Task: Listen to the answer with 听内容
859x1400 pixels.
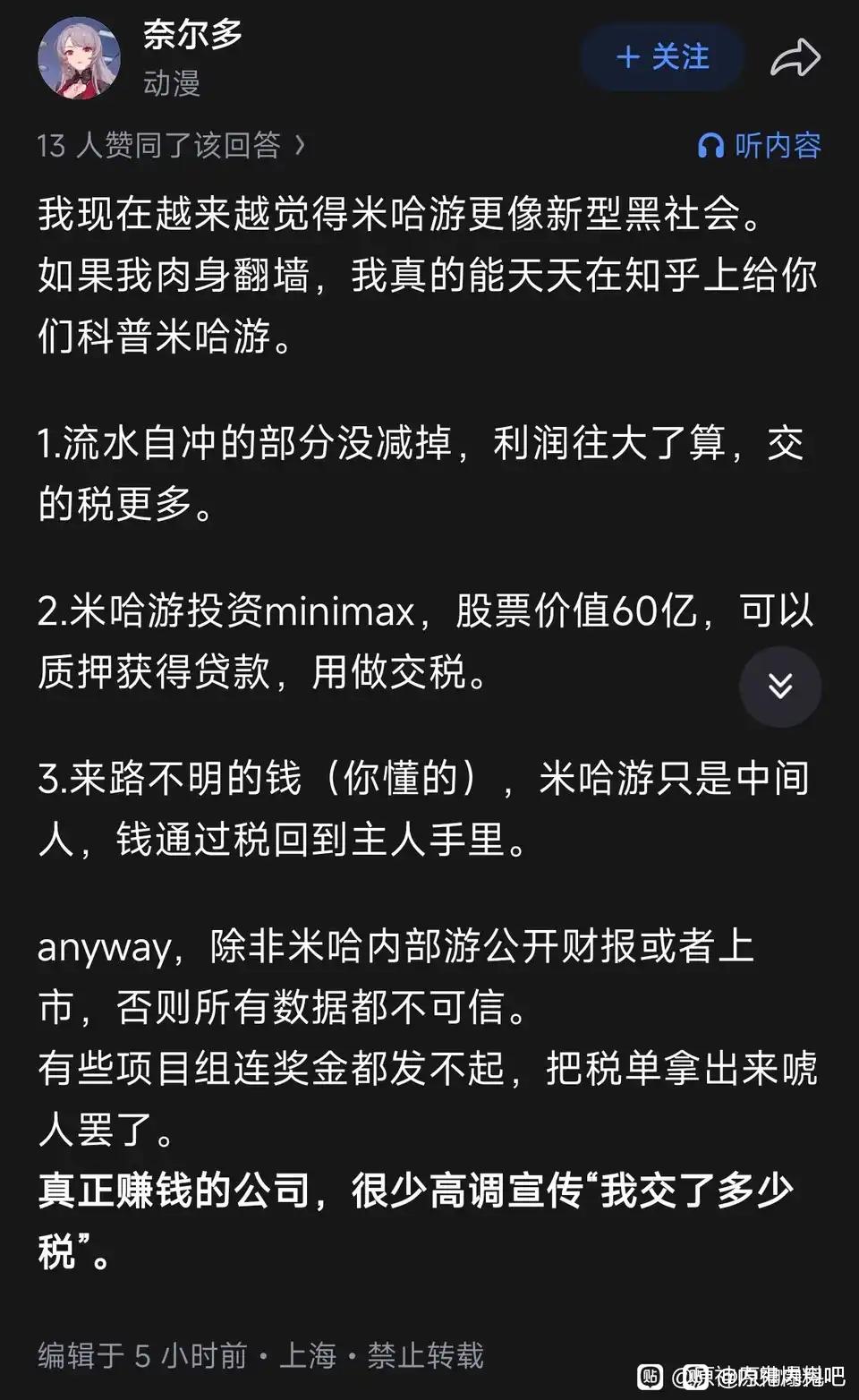Action: click(759, 145)
